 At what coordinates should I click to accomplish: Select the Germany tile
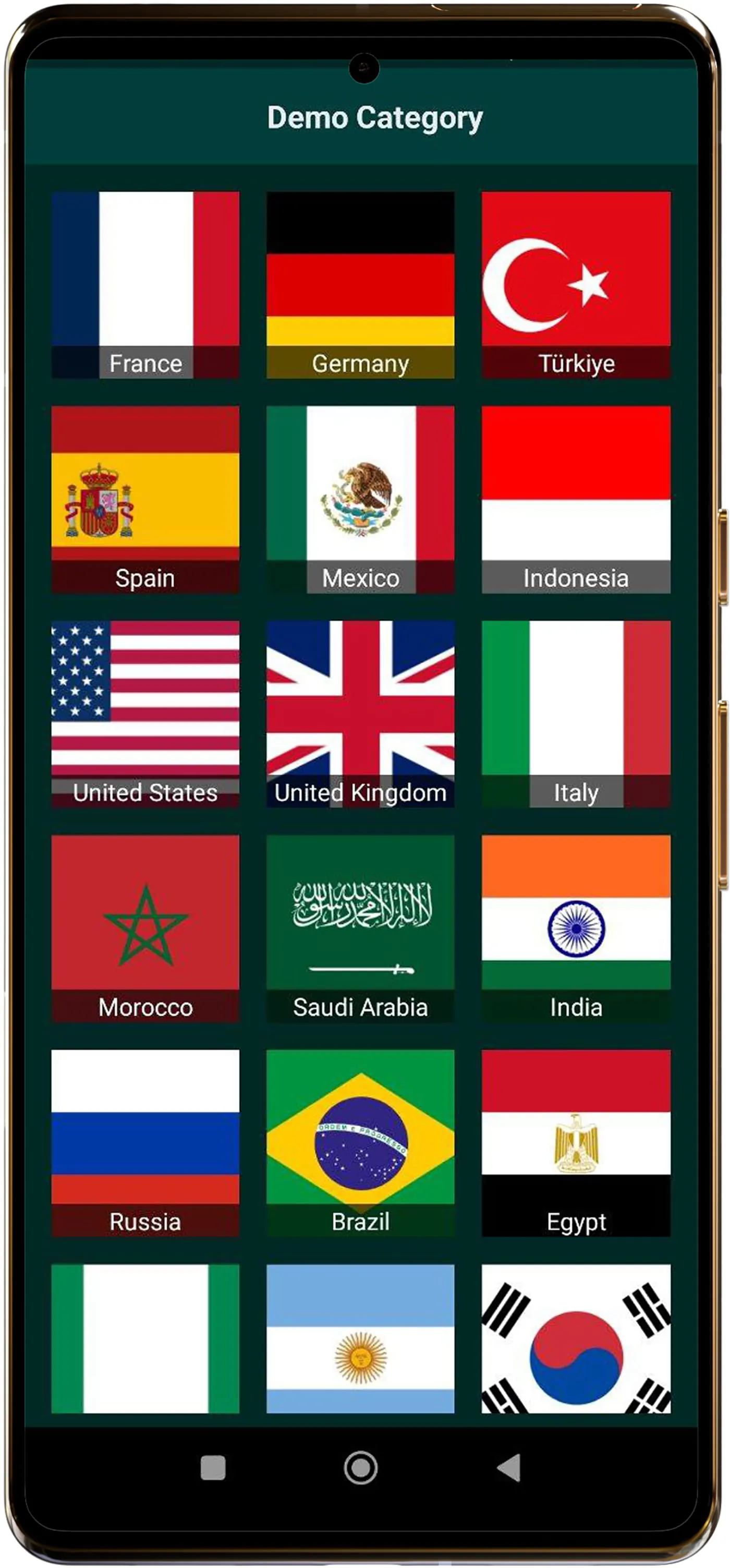coord(360,284)
